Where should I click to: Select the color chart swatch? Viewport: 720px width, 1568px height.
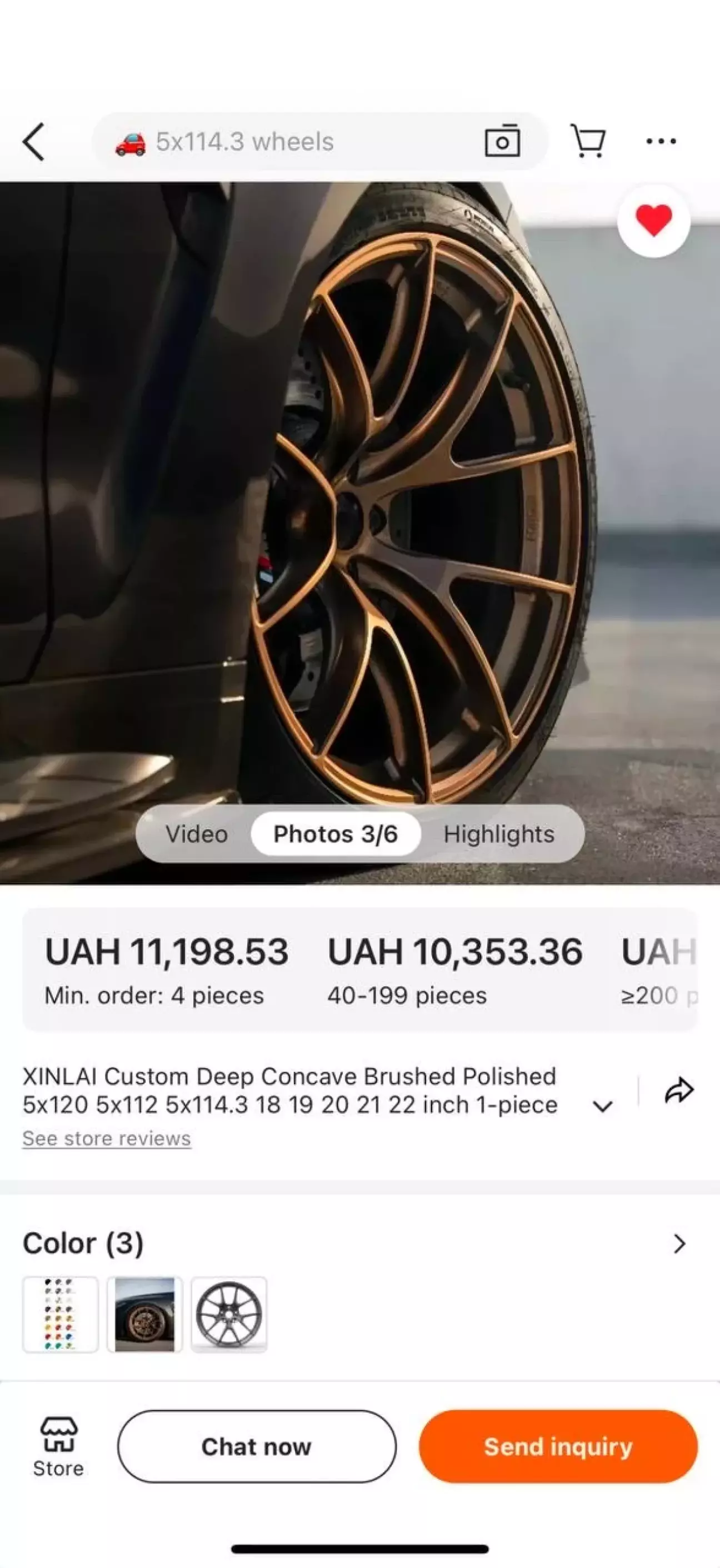(x=60, y=1315)
